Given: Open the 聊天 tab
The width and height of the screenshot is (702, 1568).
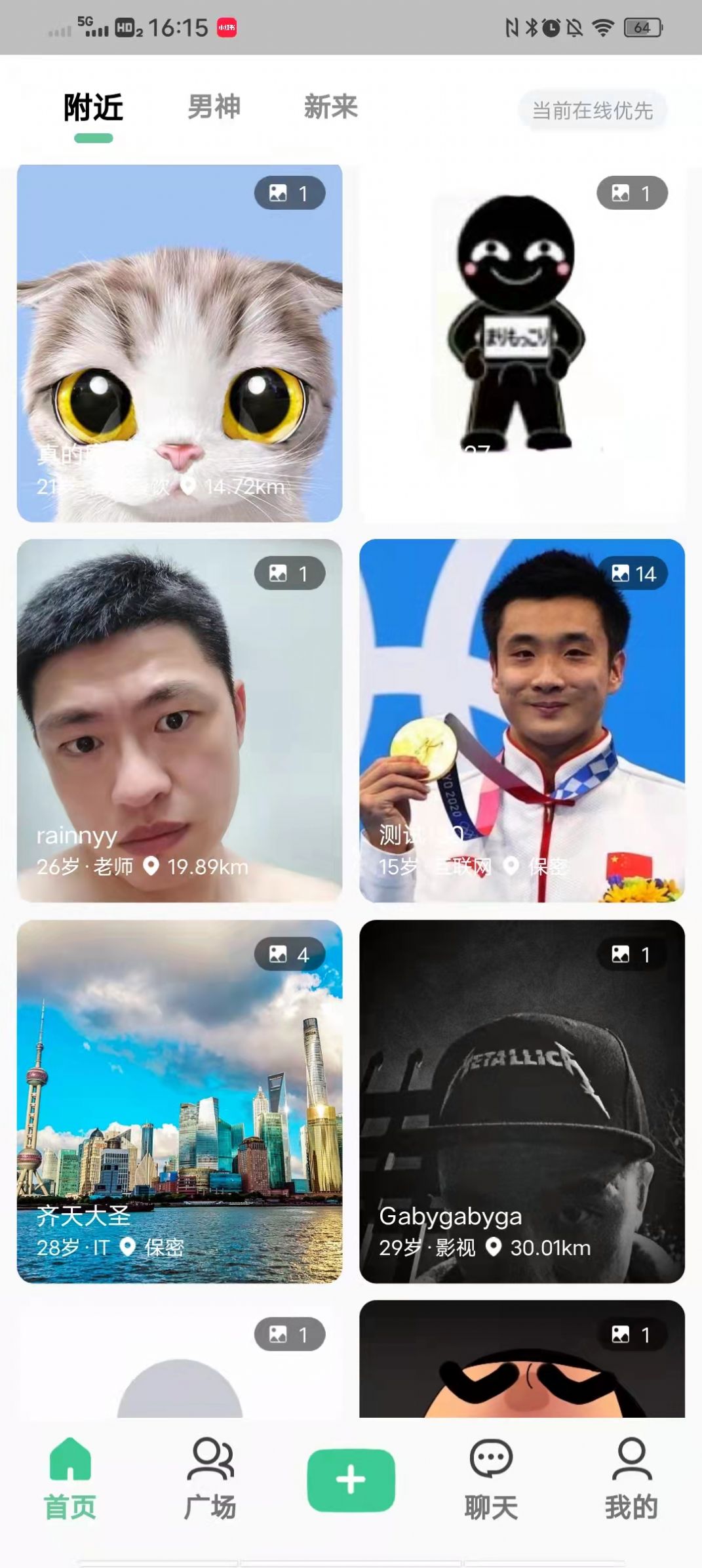Looking at the screenshot, I should (491, 1480).
